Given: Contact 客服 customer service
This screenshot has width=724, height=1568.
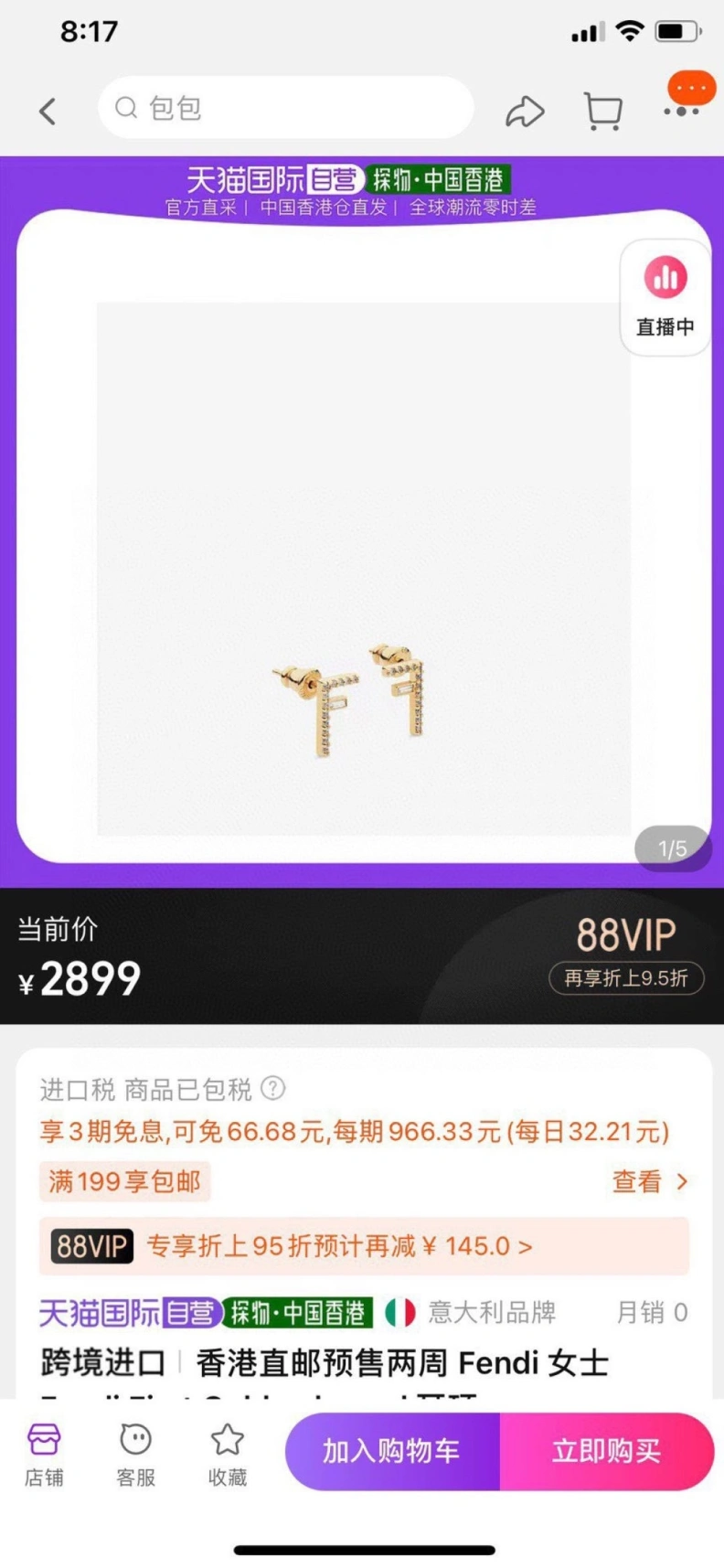Looking at the screenshot, I should point(135,1454).
